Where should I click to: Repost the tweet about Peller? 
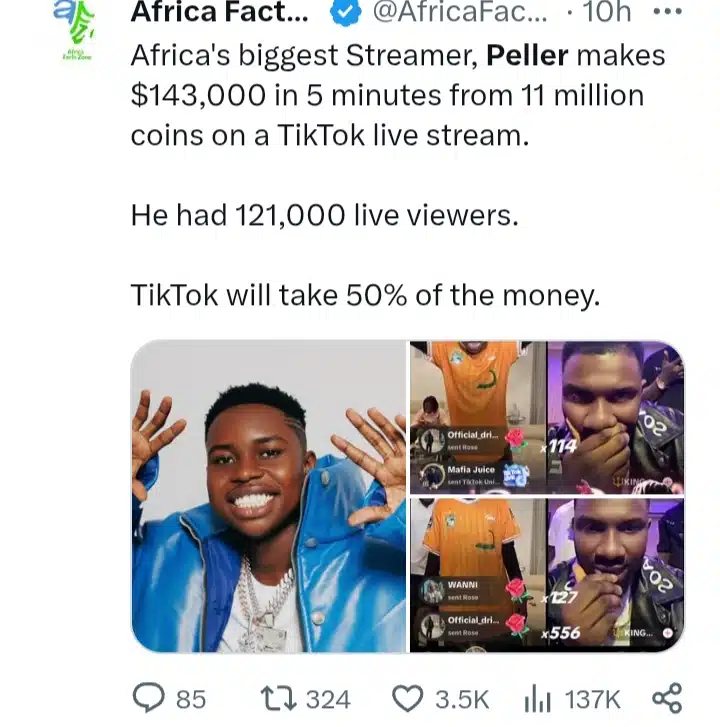pyautogui.click(x=278, y=698)
